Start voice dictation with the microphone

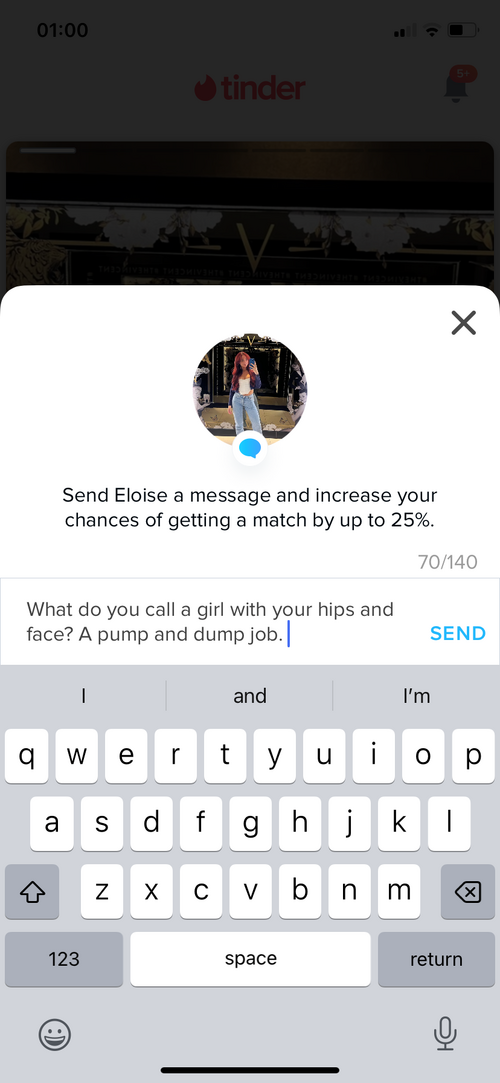445,1034
